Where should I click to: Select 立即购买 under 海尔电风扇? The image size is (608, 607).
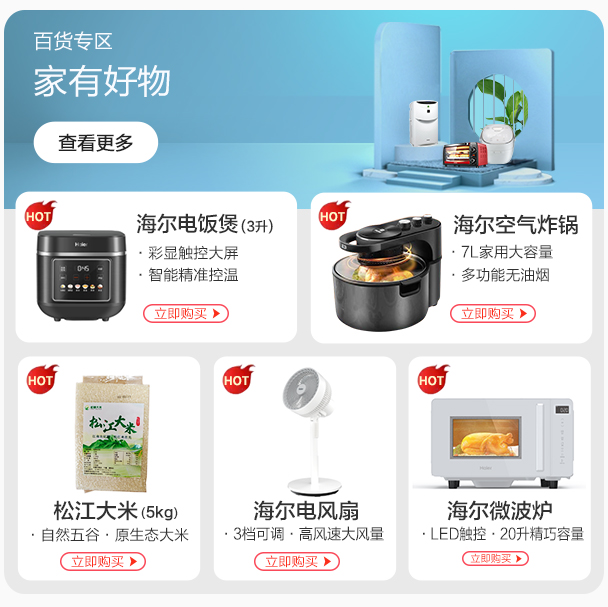pos(298,562)
